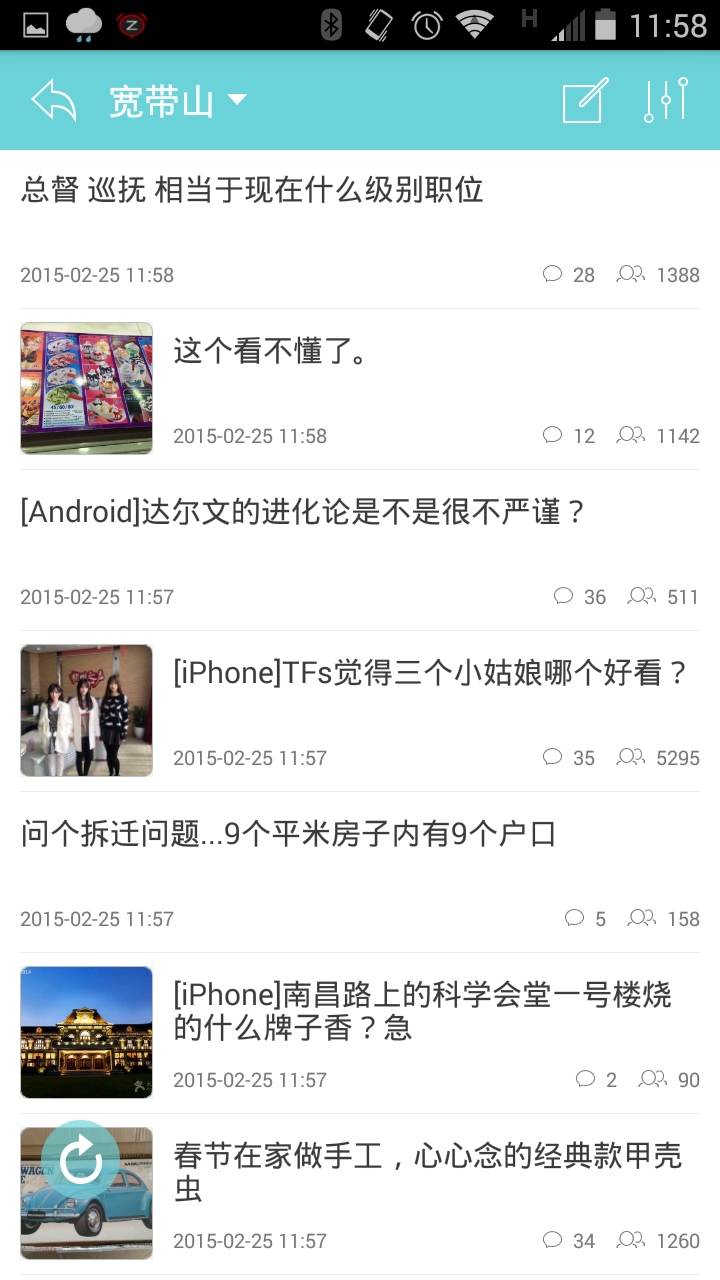The width and height of the screenshot is (720, 1280).
Task: Expand the 宽带山 board dropdown
Action: click(178, 101)
